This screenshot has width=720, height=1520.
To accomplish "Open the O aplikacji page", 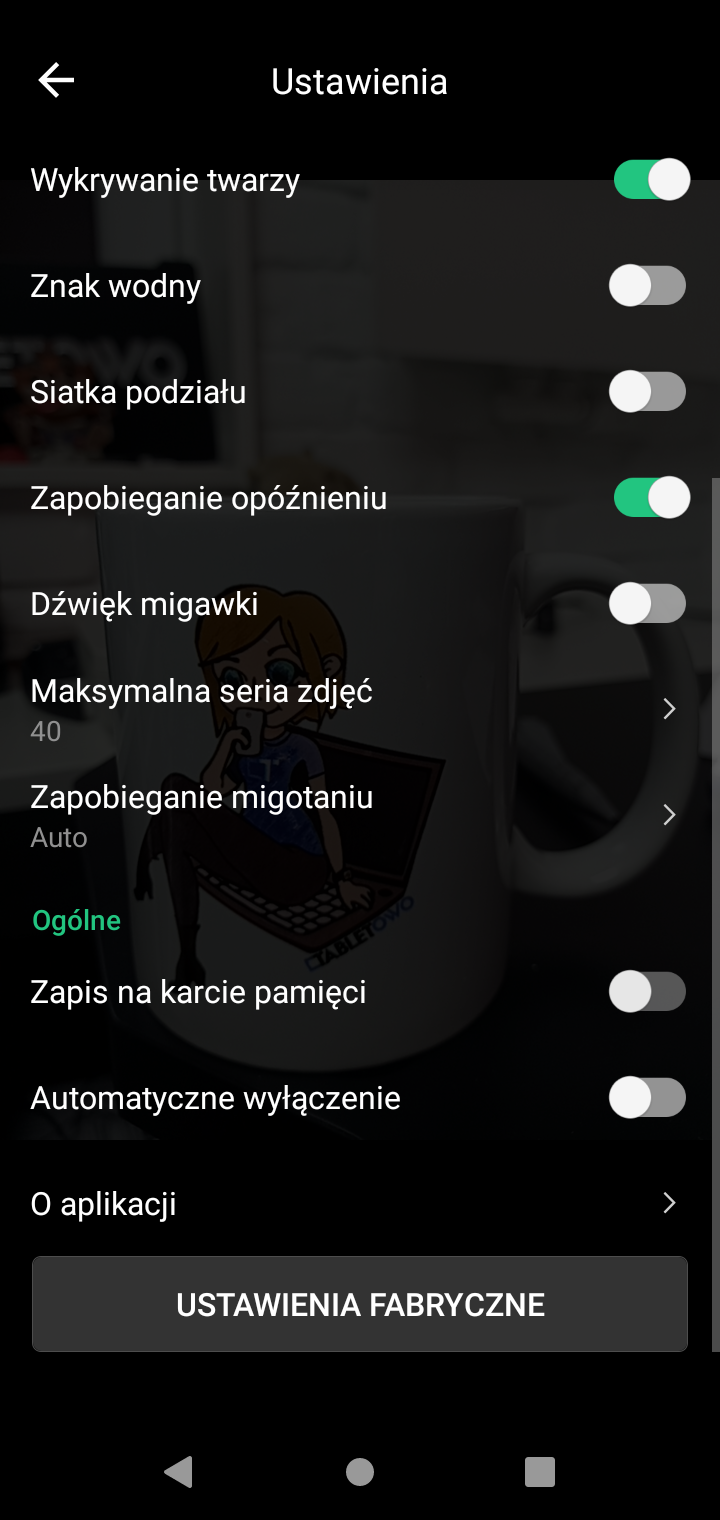I will (x=360, y=1203).
